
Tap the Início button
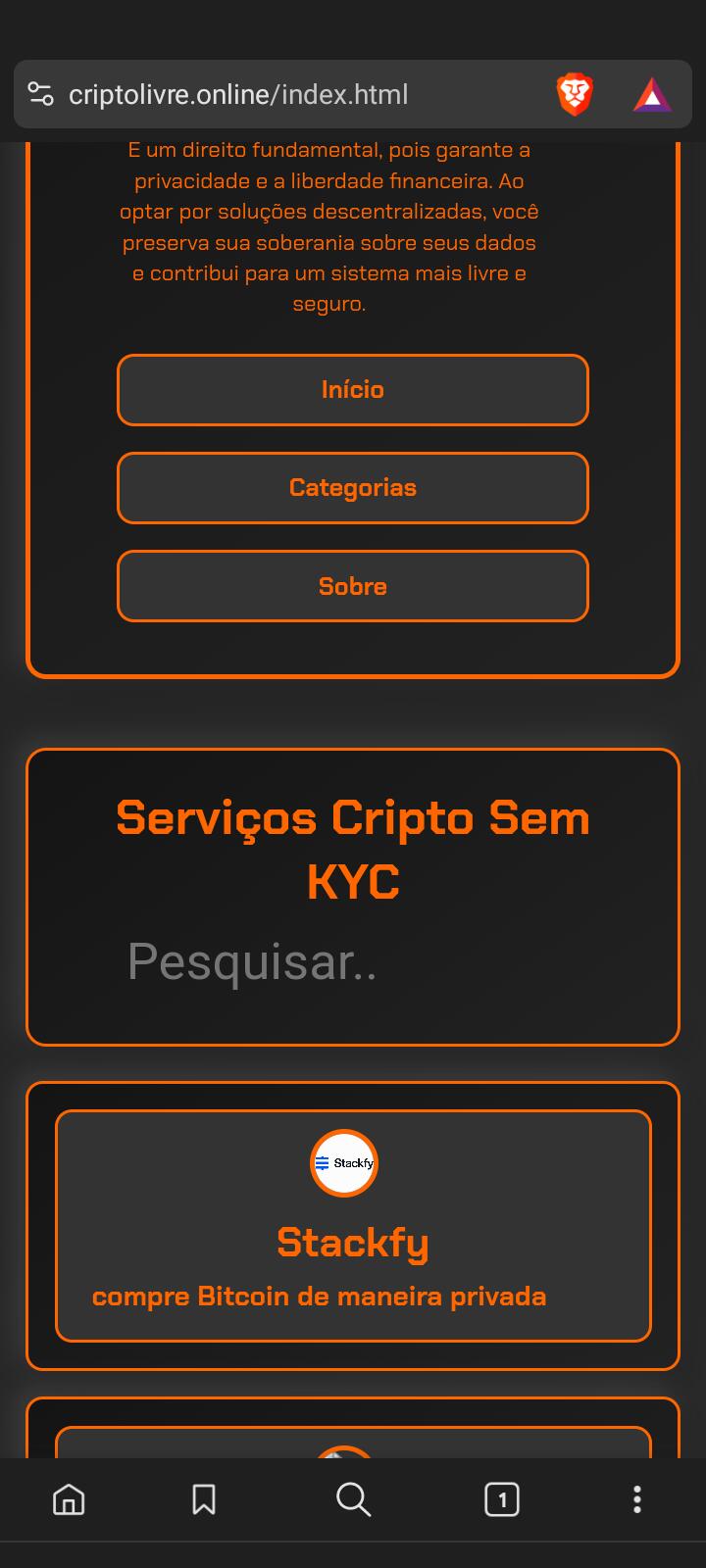[x=353, y=390]
